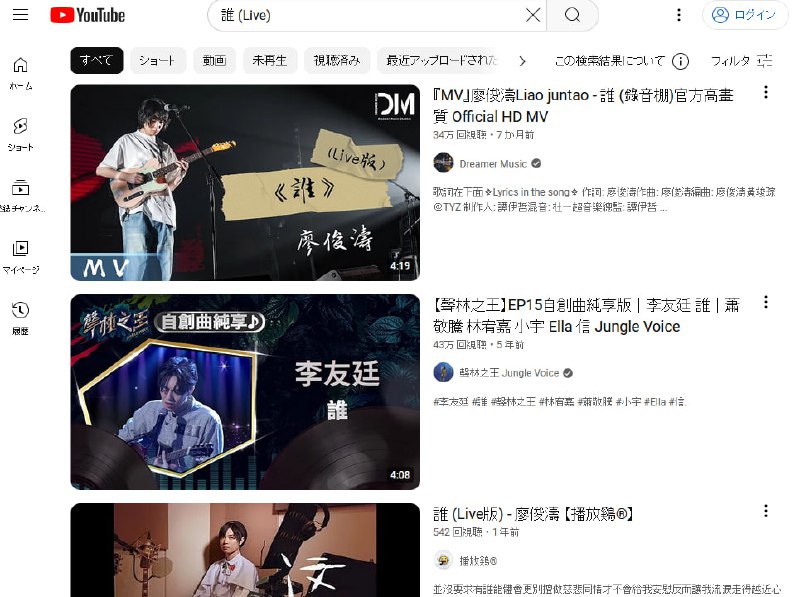Image resolution: width=800 pixels, height=597 pixels.
Task: Edit the search box text 誰 (Live)
Action: [x=370, y=15]
